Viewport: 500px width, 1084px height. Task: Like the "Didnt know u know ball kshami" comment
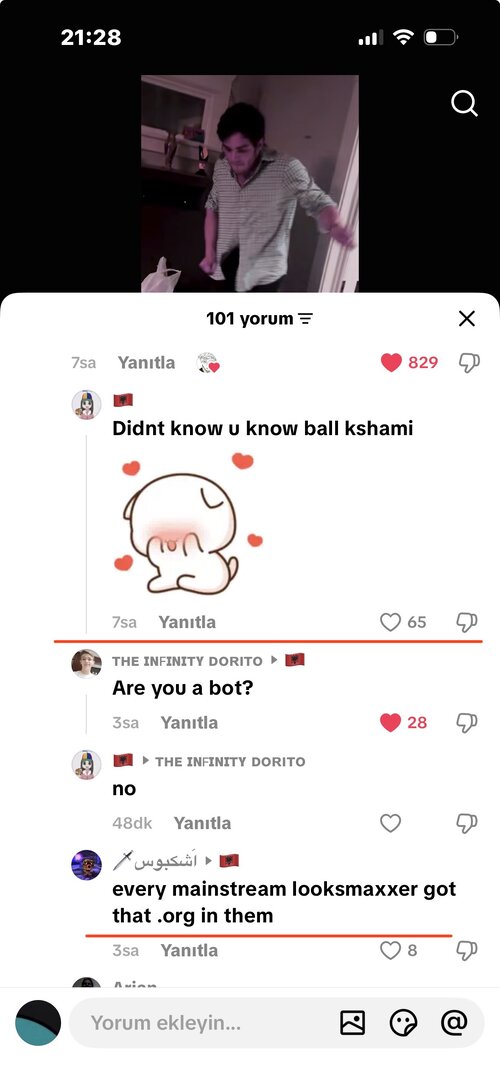[x=391, y=622]
